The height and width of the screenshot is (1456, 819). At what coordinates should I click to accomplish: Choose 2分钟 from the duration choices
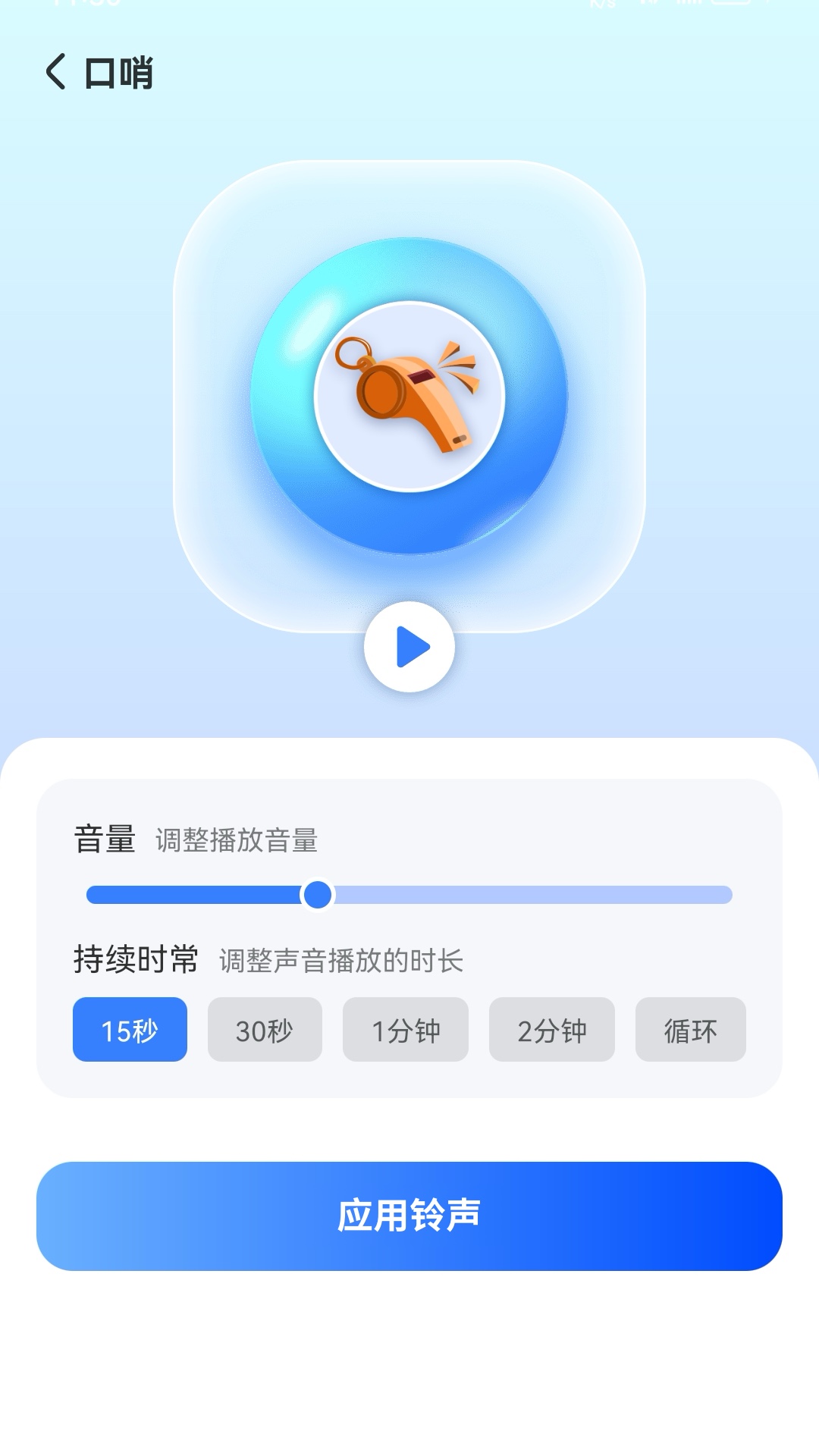pos(551,1030)
